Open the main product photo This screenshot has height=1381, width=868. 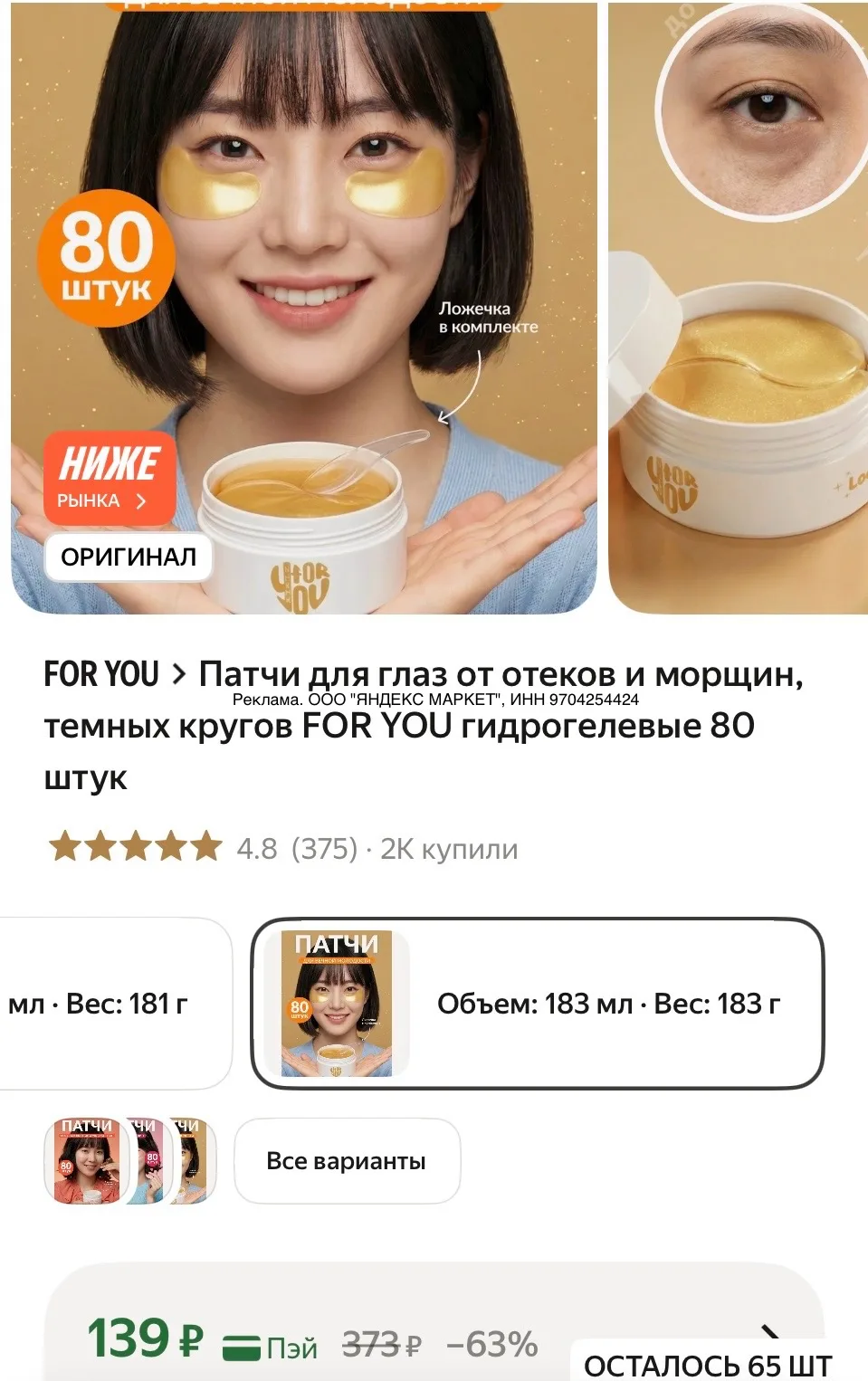pos(304,308)
